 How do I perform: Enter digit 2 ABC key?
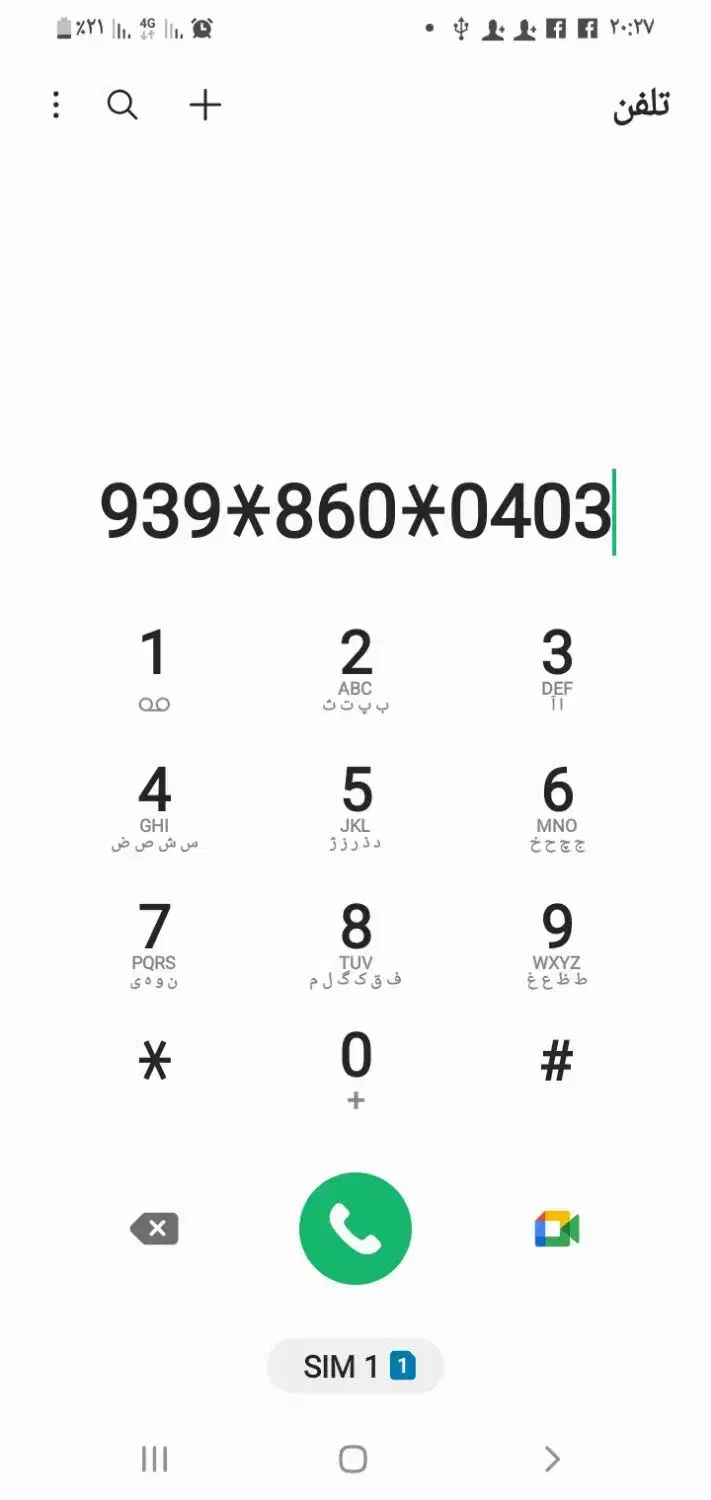click(x=356, y=670)
